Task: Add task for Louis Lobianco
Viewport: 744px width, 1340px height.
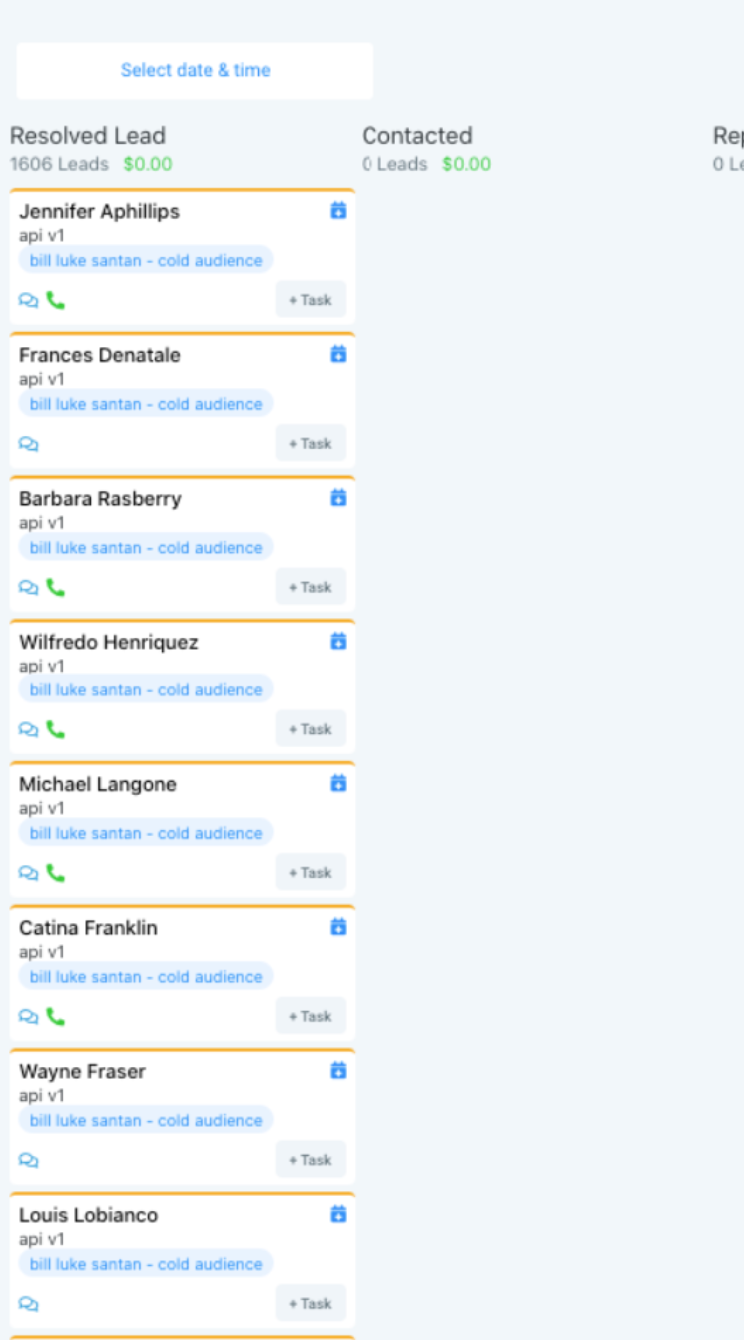Action: pyautogui.click(x=311, y=1304)
